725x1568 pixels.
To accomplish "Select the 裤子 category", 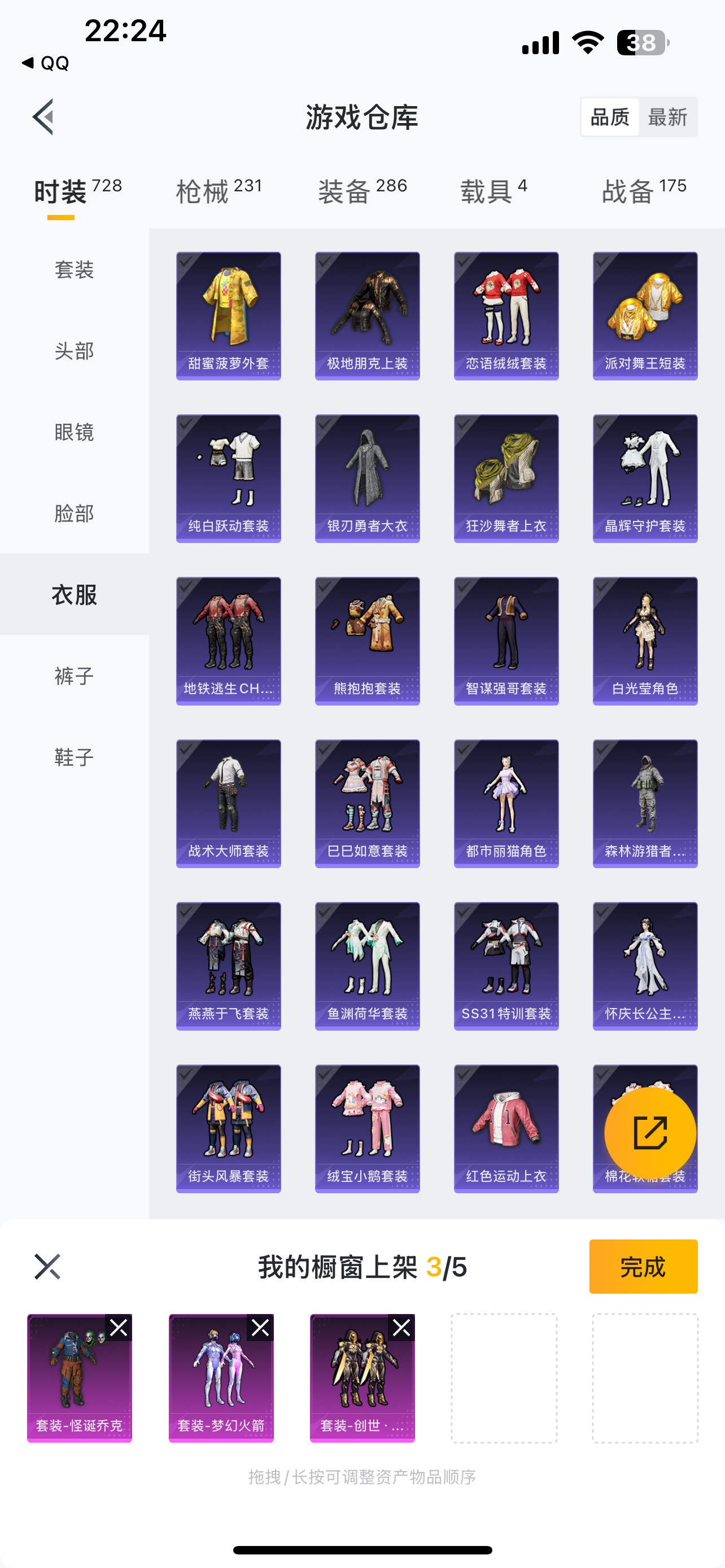I will tap(75, 676).
